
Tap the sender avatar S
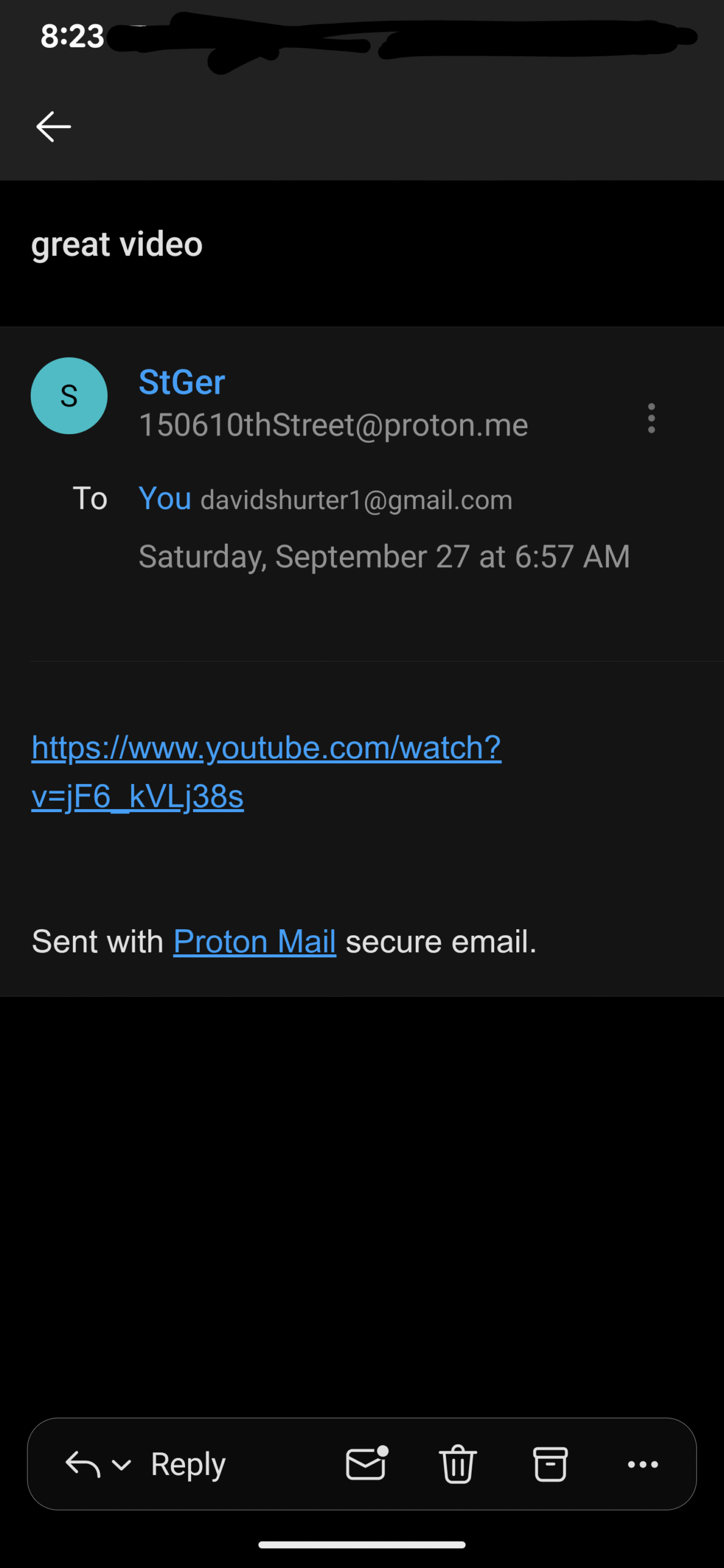[x=69, y=396]
